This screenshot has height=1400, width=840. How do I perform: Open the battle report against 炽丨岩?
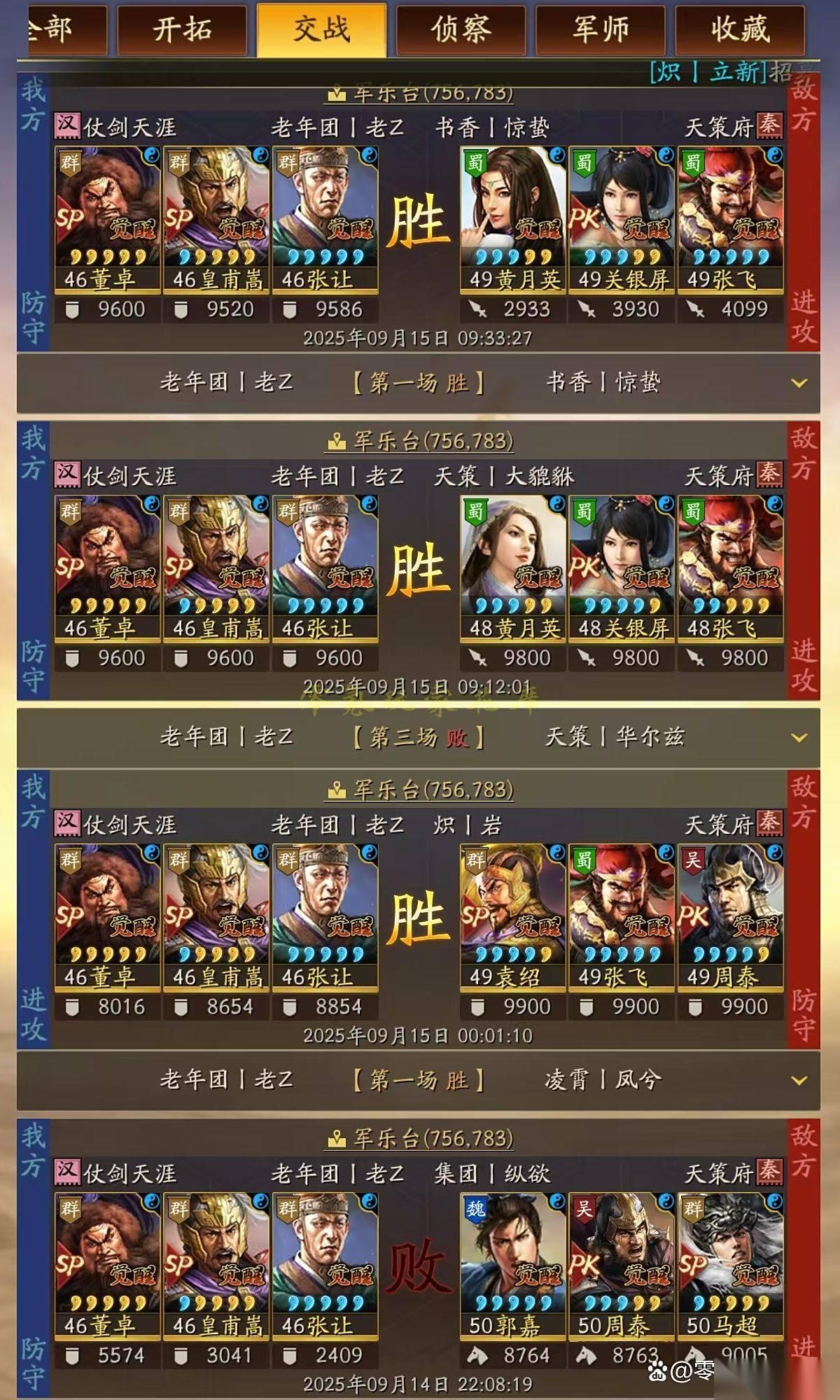pos(418,918)
